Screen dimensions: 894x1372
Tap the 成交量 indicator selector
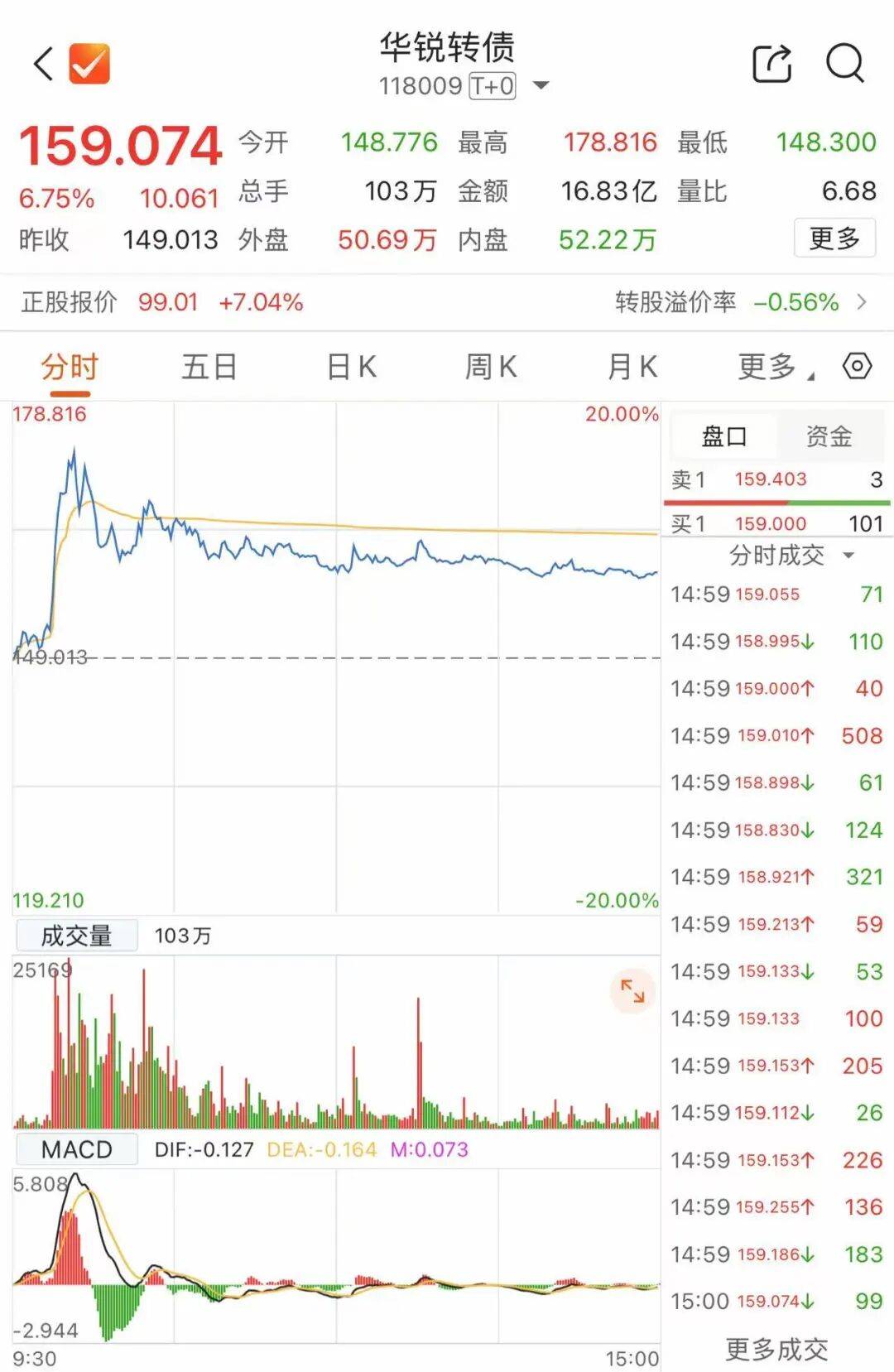[x=76, y=936]
